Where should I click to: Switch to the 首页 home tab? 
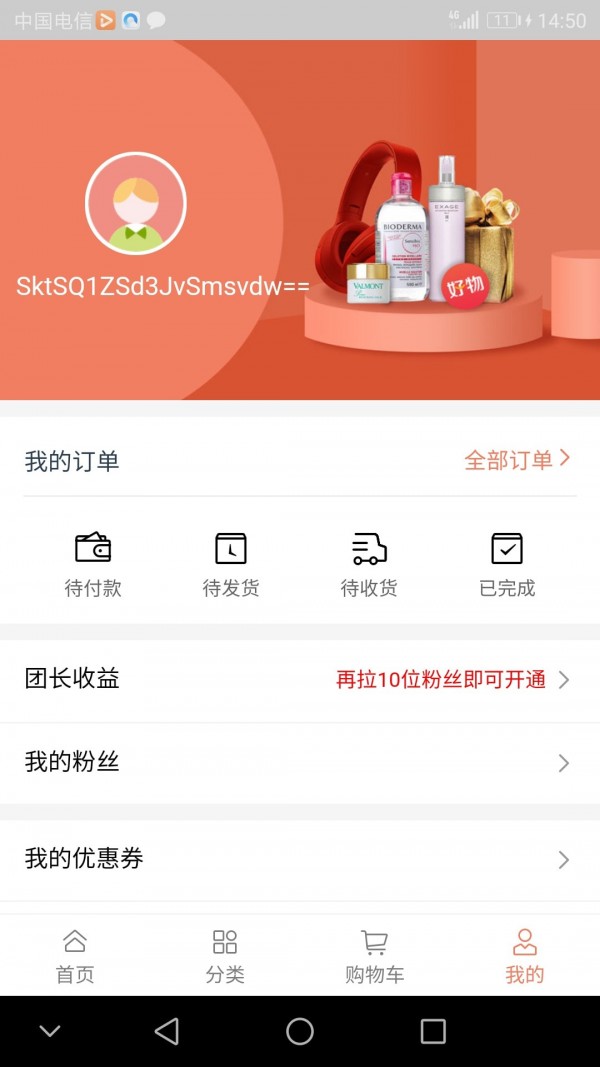pyautogui.click(x=75, y=955)
